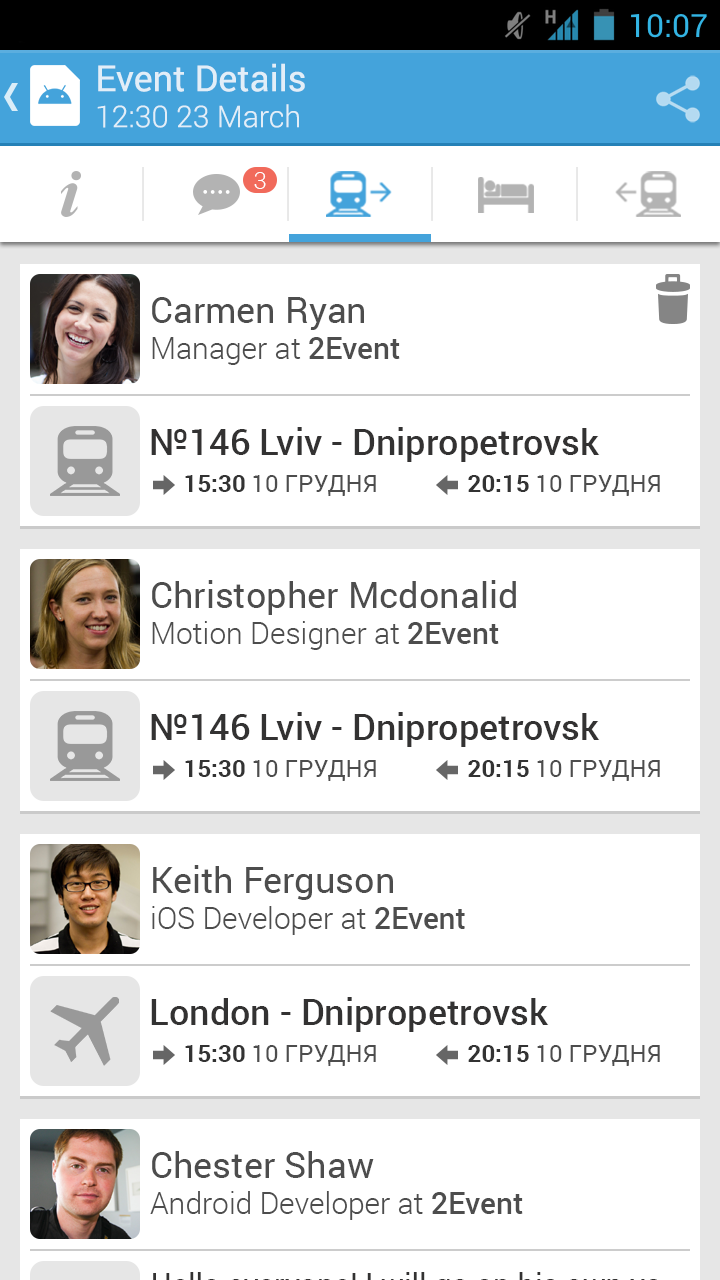
Task: Open the return train tab
Action: coord(649,194)
